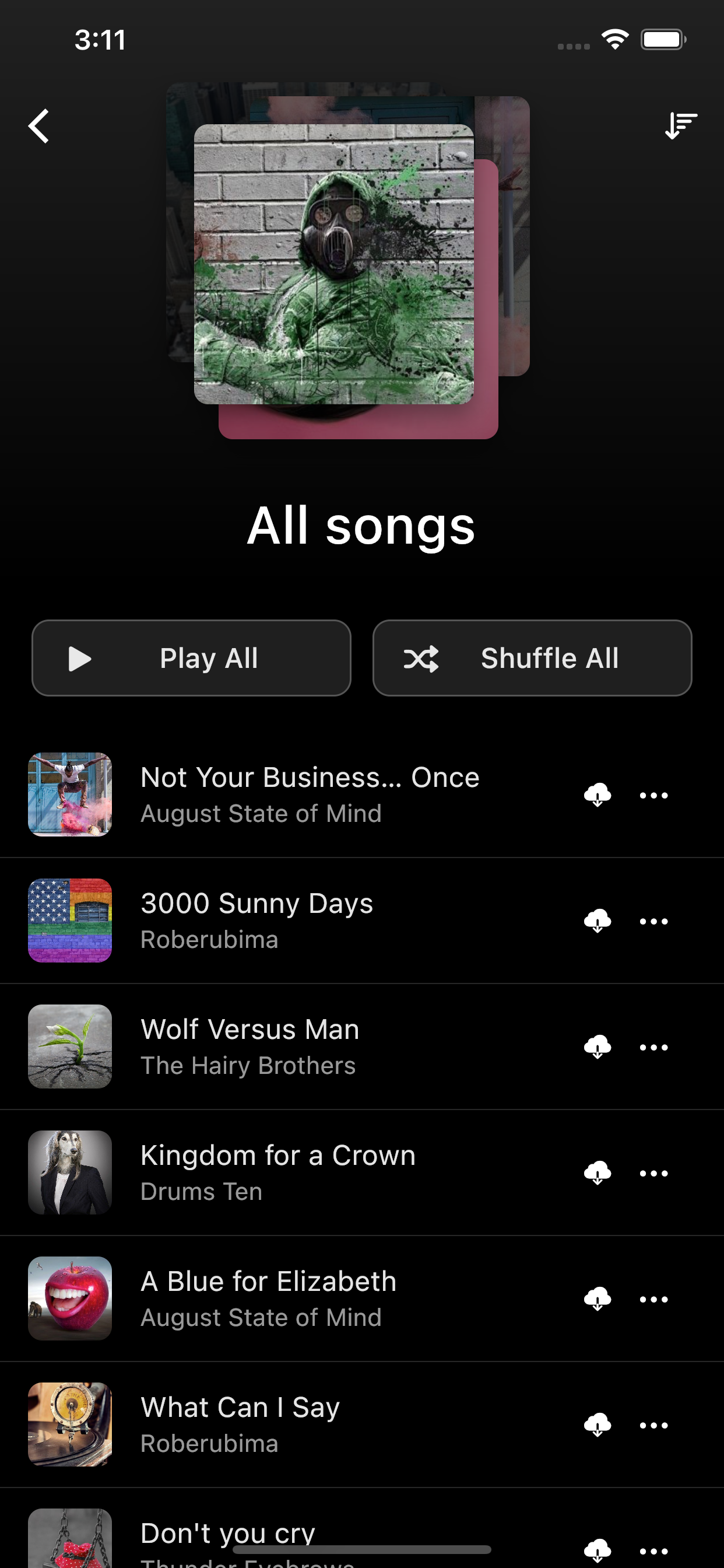The image size is (724, 1568).
Task: Play the song 3000 Sunny Days
Action: [256, 920]
